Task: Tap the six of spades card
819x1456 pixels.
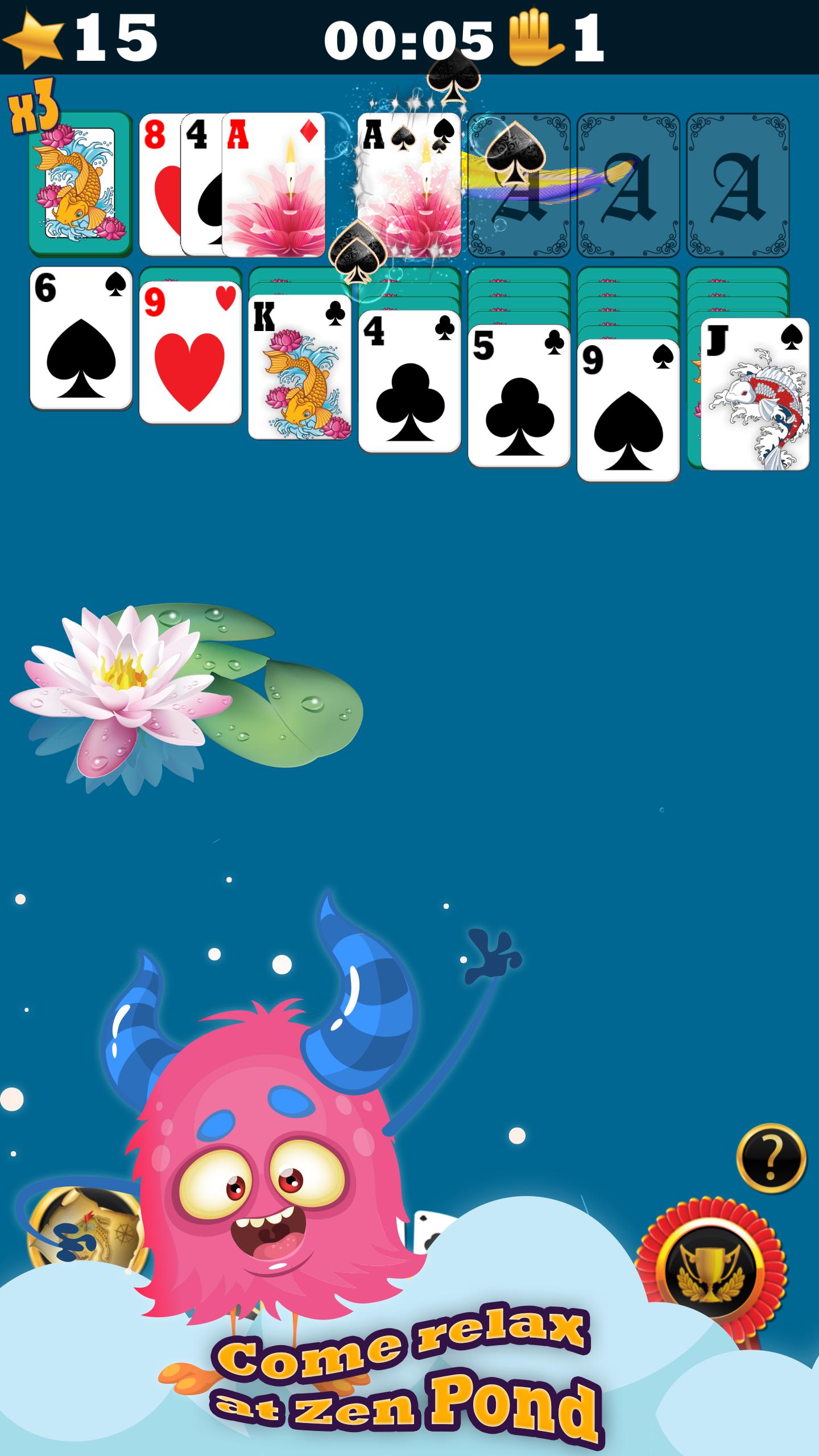Action: point(81,338)
